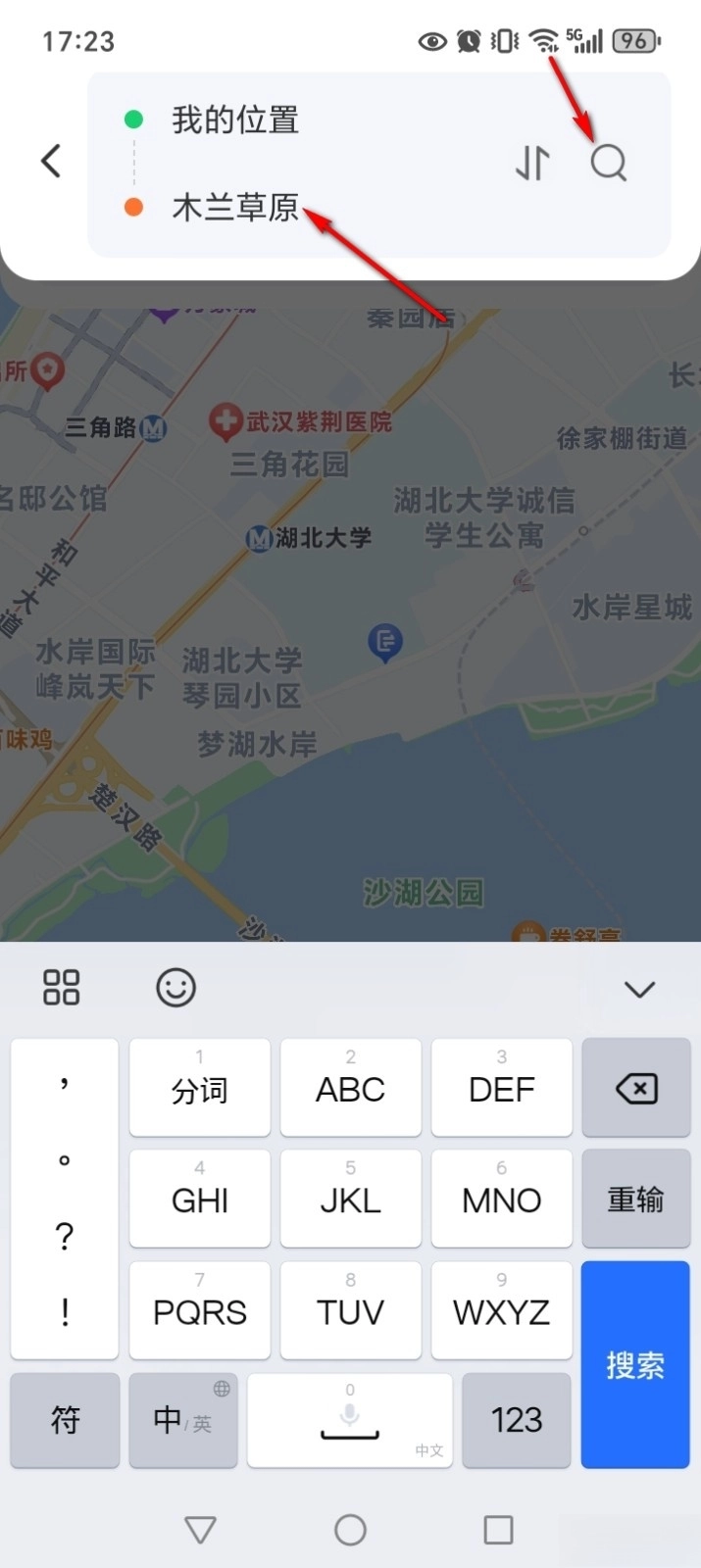This screenshot has height=1568, width=701.
Task: Collapse the keyboard with down chevron
Action: (x=639, y=989)
